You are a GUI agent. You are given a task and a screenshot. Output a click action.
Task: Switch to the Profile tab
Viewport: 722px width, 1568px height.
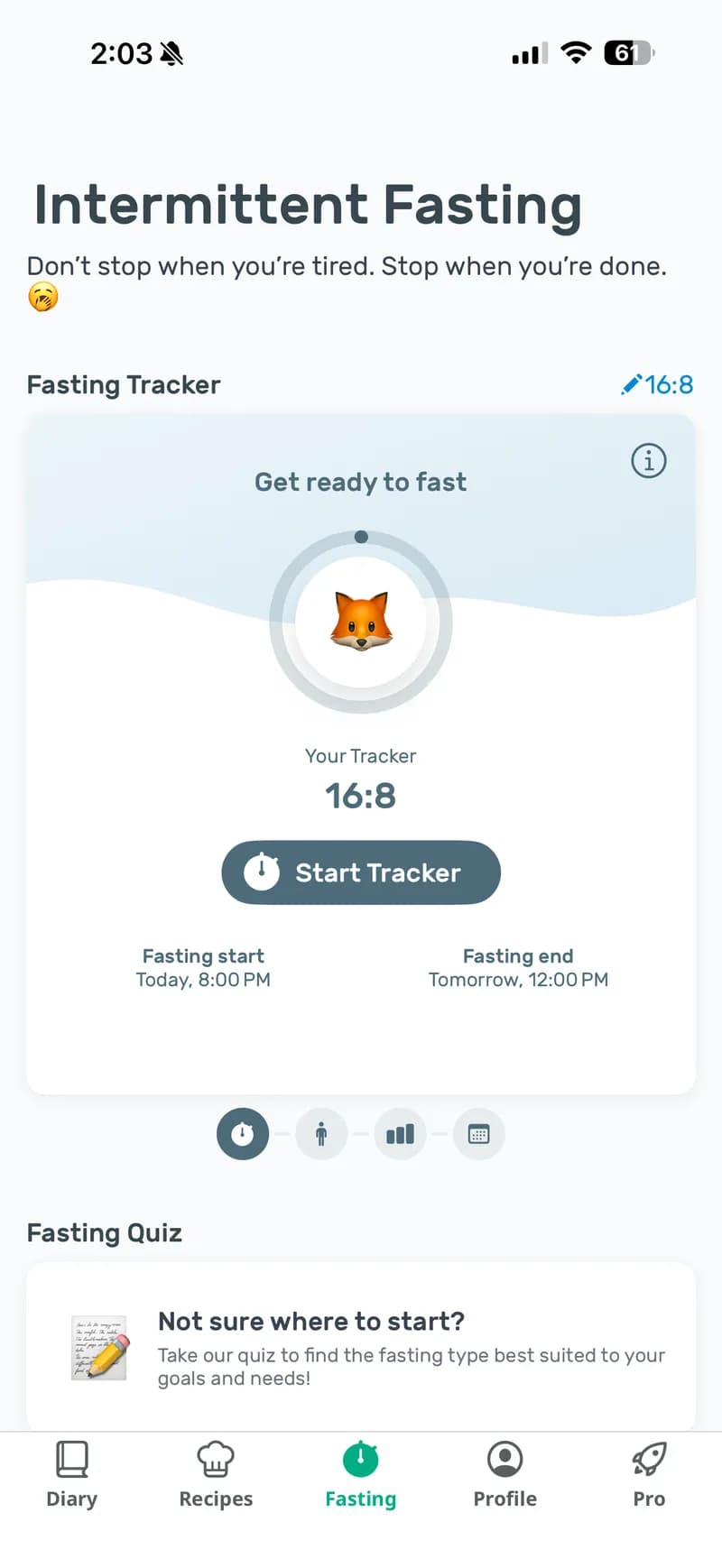pyautogui.click(x=504, y=1475)
